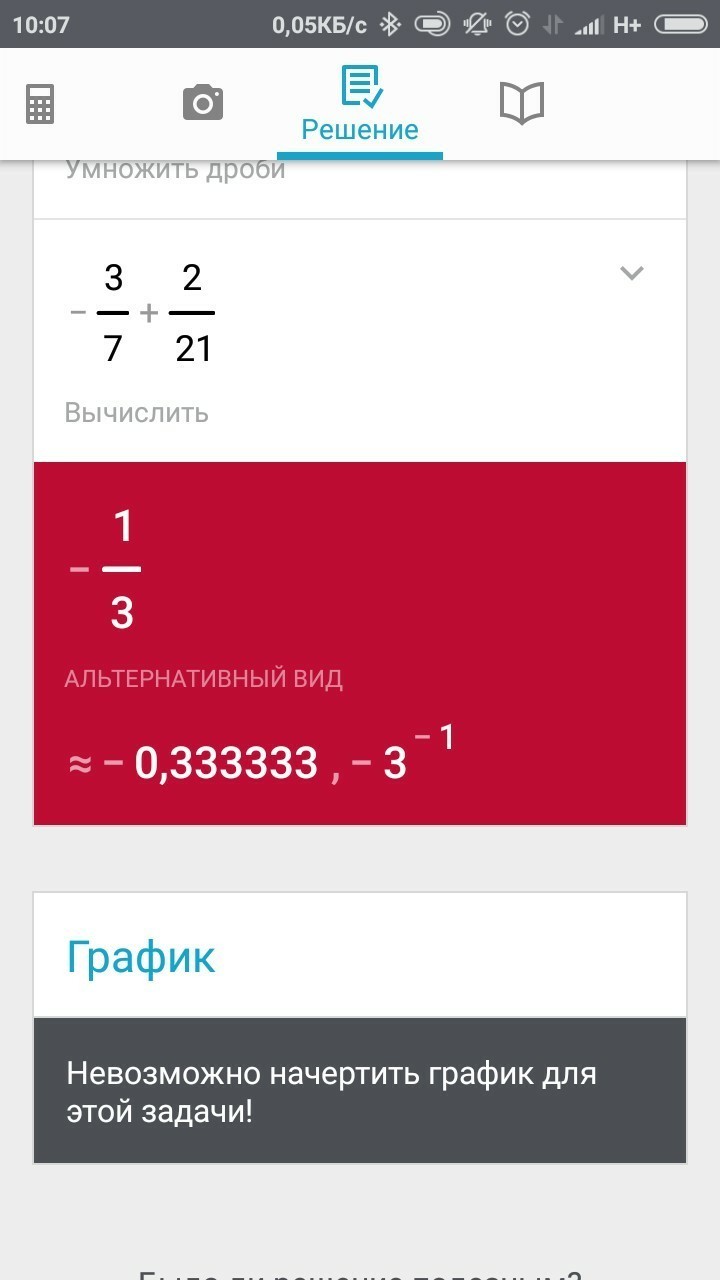Switch to the calculator tab

tap(40, 104)
